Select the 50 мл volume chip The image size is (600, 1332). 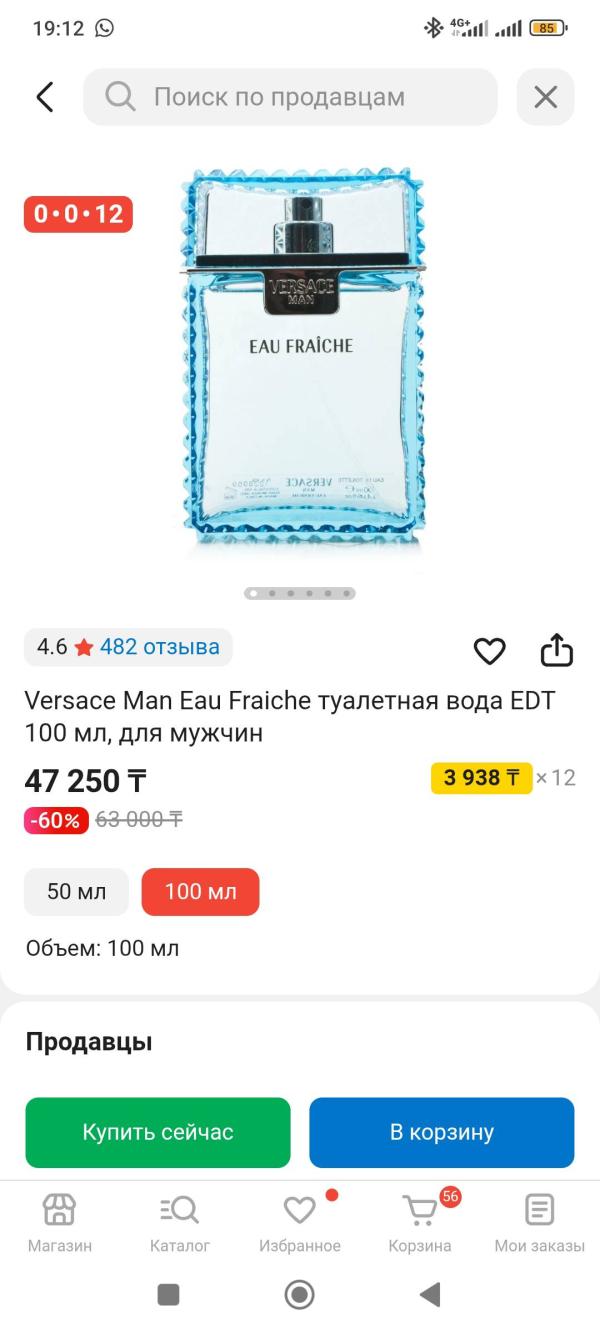[x=76, y=891]
